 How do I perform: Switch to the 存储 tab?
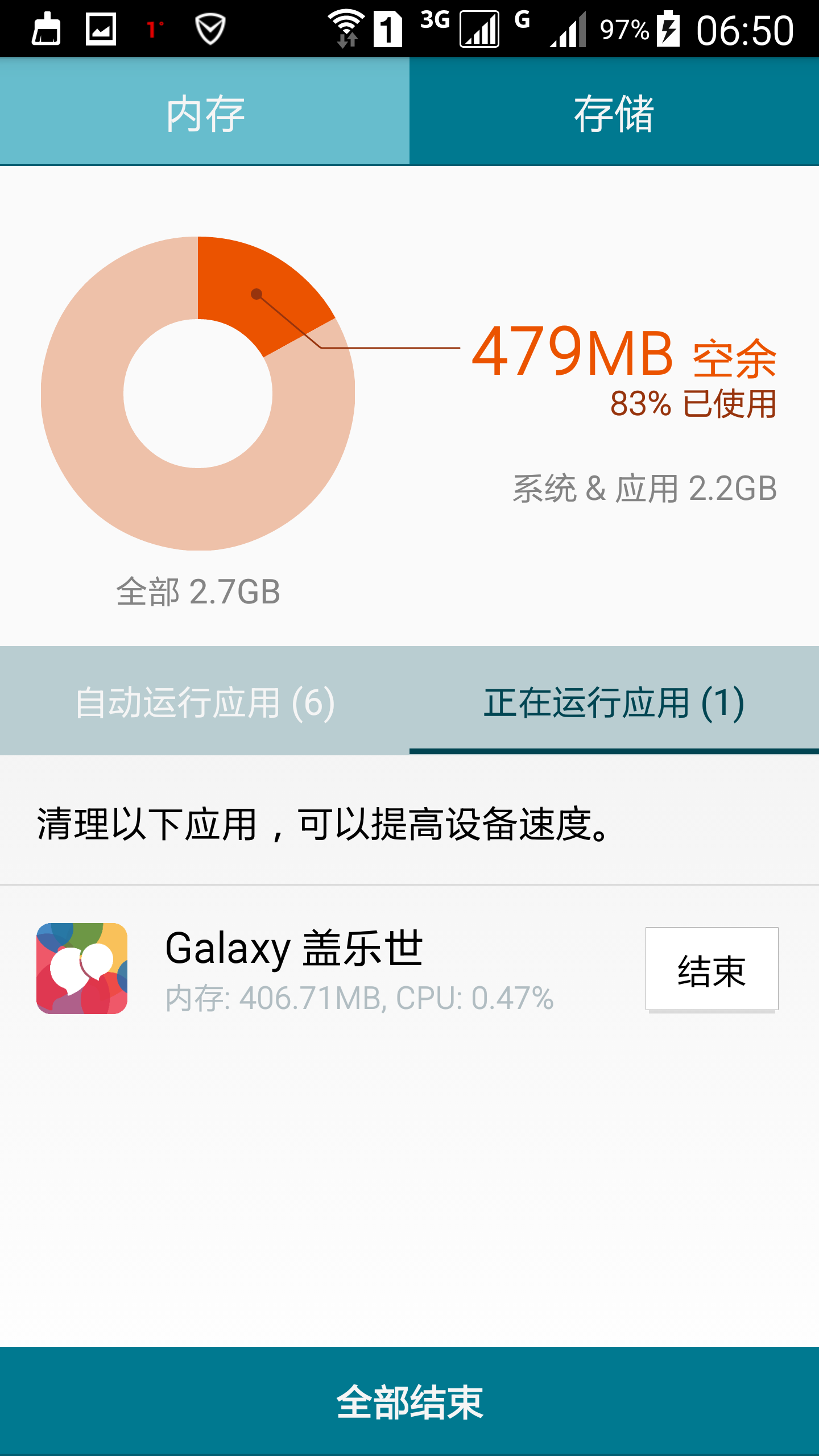[x=614, y=112]
